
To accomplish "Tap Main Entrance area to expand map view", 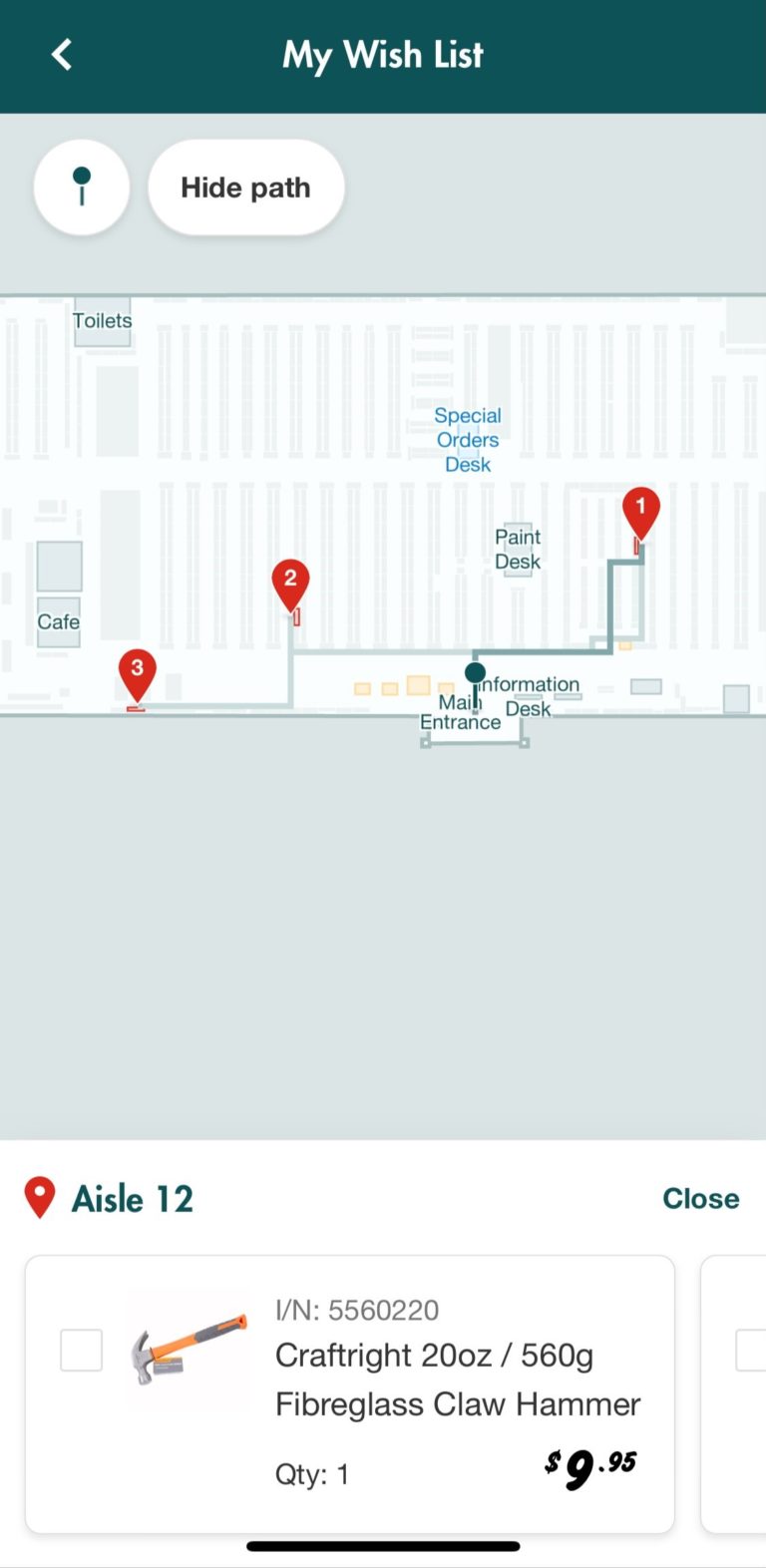I will pyautogui.click(x=461, y=712).
